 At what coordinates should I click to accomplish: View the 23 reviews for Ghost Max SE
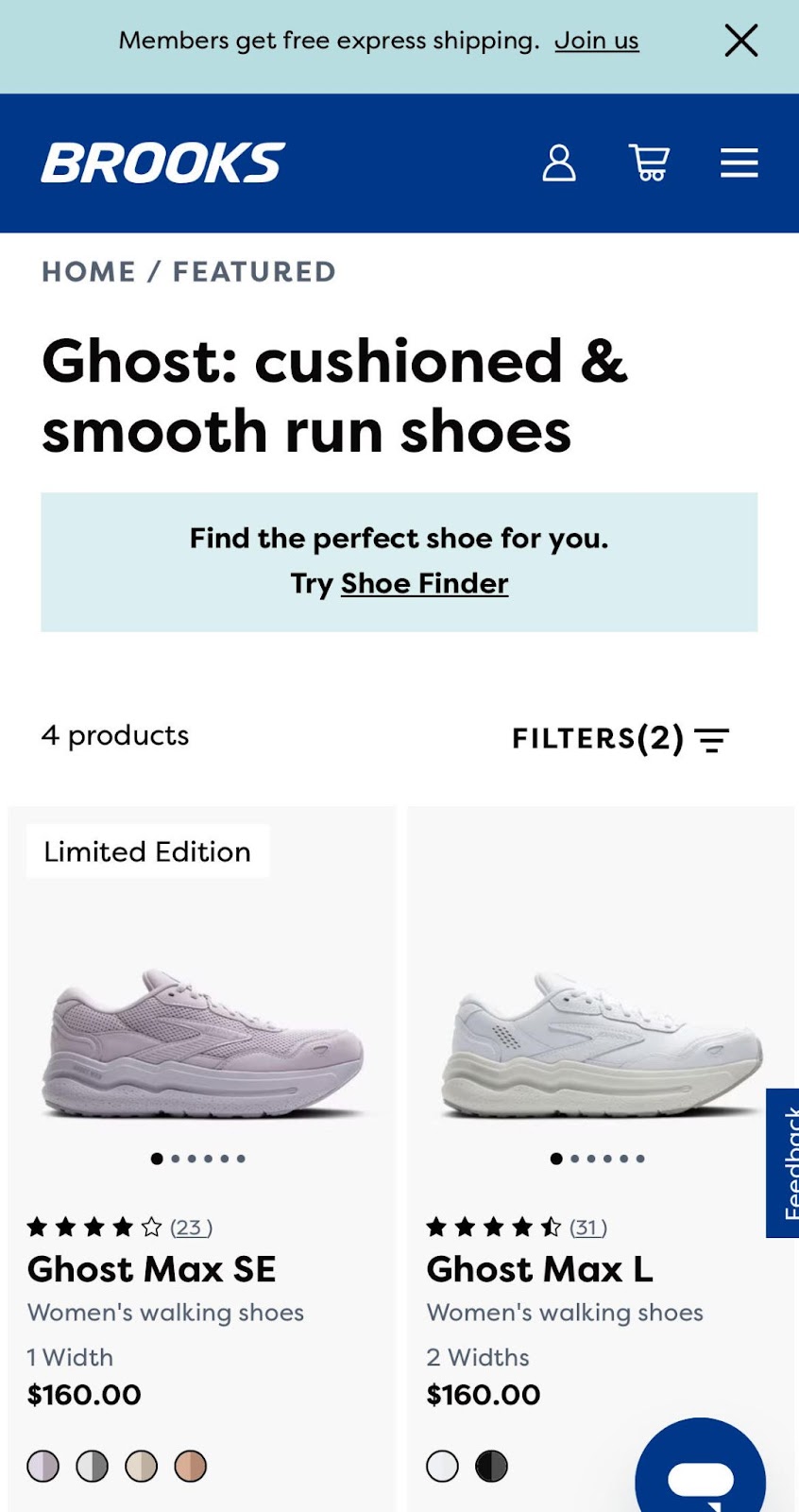pyautogui.click(x=191, y=1228)
